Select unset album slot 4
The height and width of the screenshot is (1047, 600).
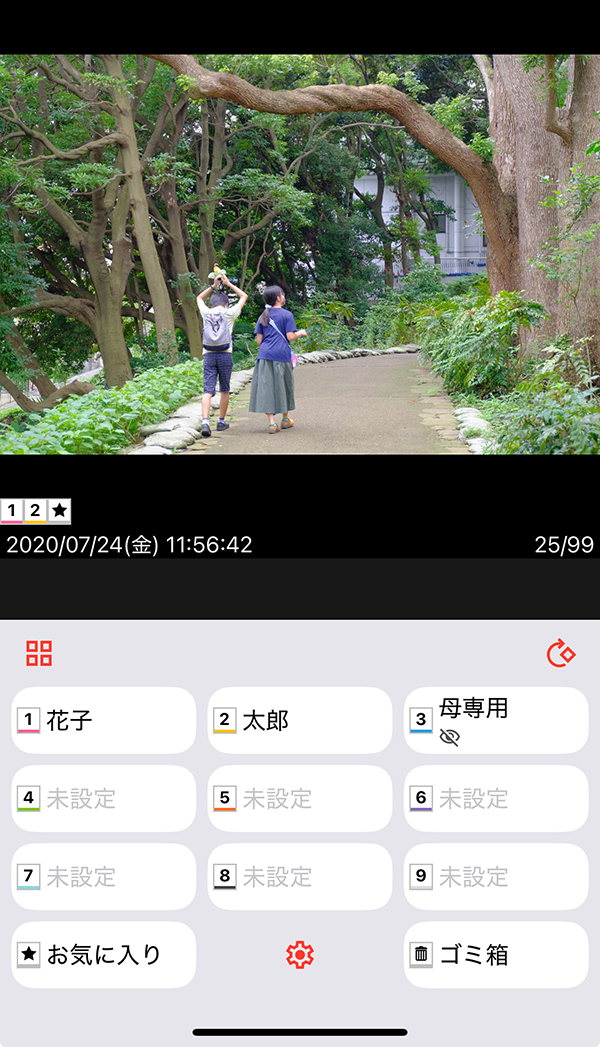coord(104,798)
